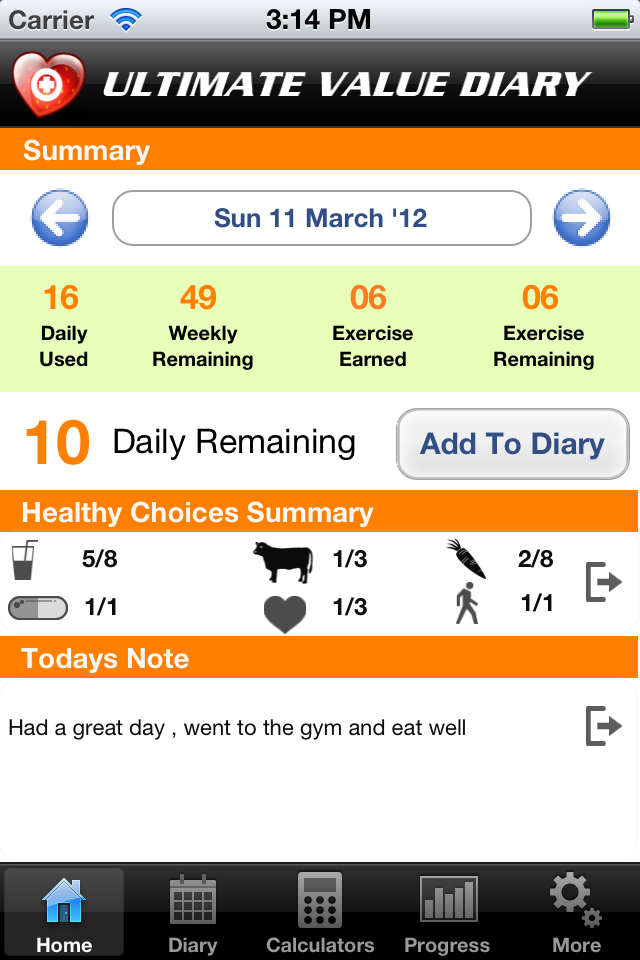Tap the Add To Diary button

(x=513, y=443)
